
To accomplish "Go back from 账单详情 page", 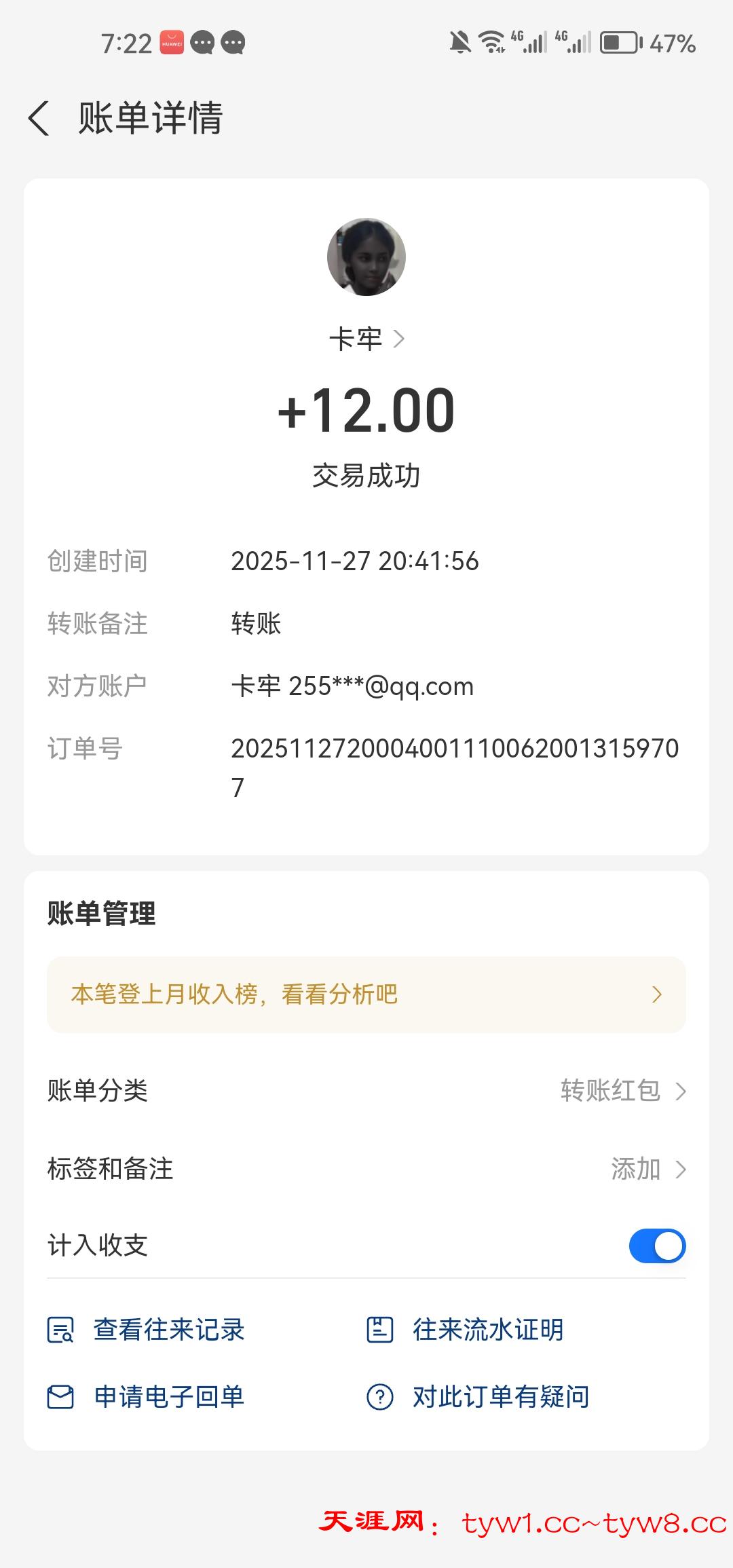I will coord(39,118).
